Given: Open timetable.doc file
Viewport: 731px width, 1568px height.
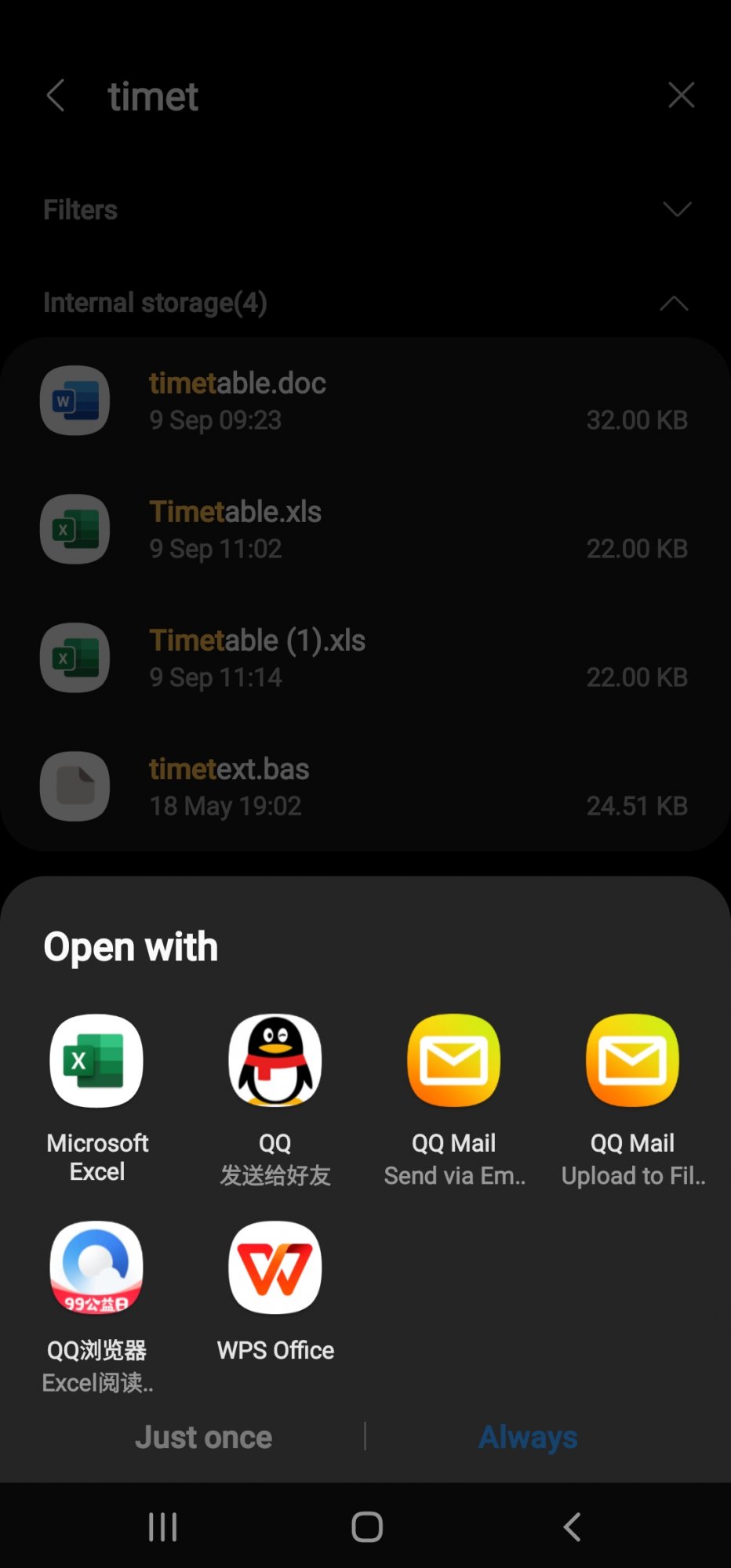Looking at the screenshot, I should (365, 401).
